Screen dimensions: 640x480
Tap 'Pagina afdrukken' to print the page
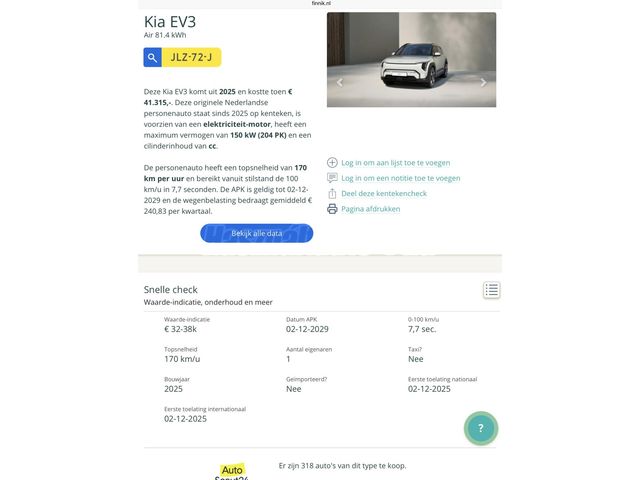pyautogui.click(x=371, y=209)
